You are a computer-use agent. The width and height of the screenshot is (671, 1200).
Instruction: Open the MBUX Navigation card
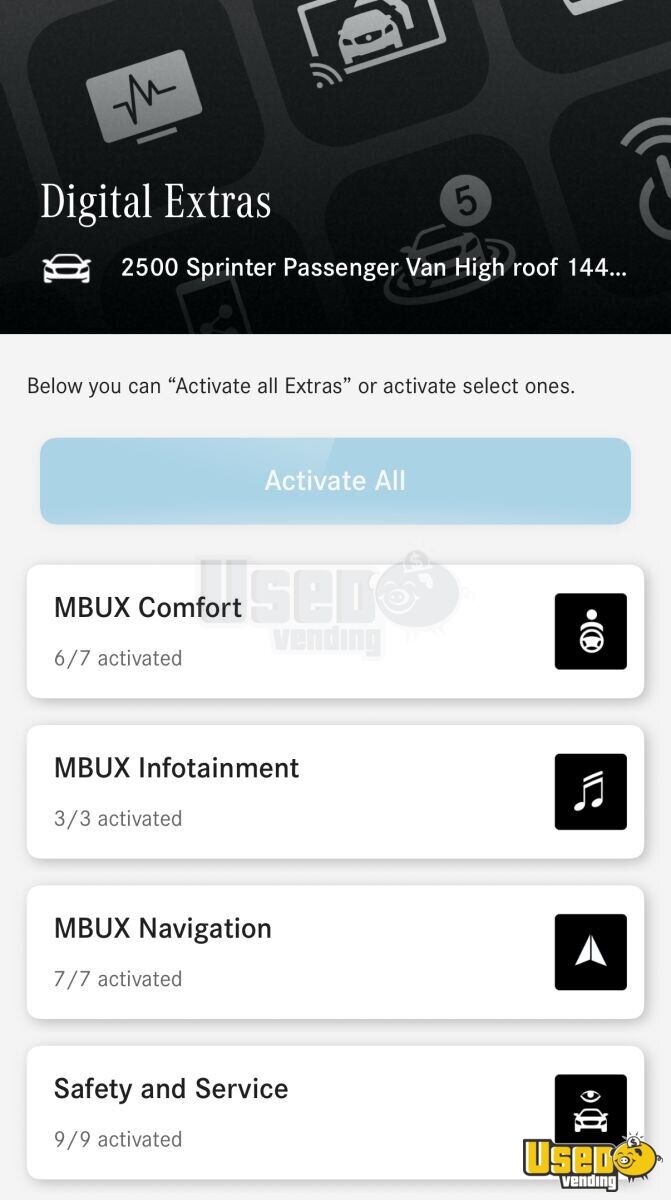pyautogui.click(x=335, y=951)
